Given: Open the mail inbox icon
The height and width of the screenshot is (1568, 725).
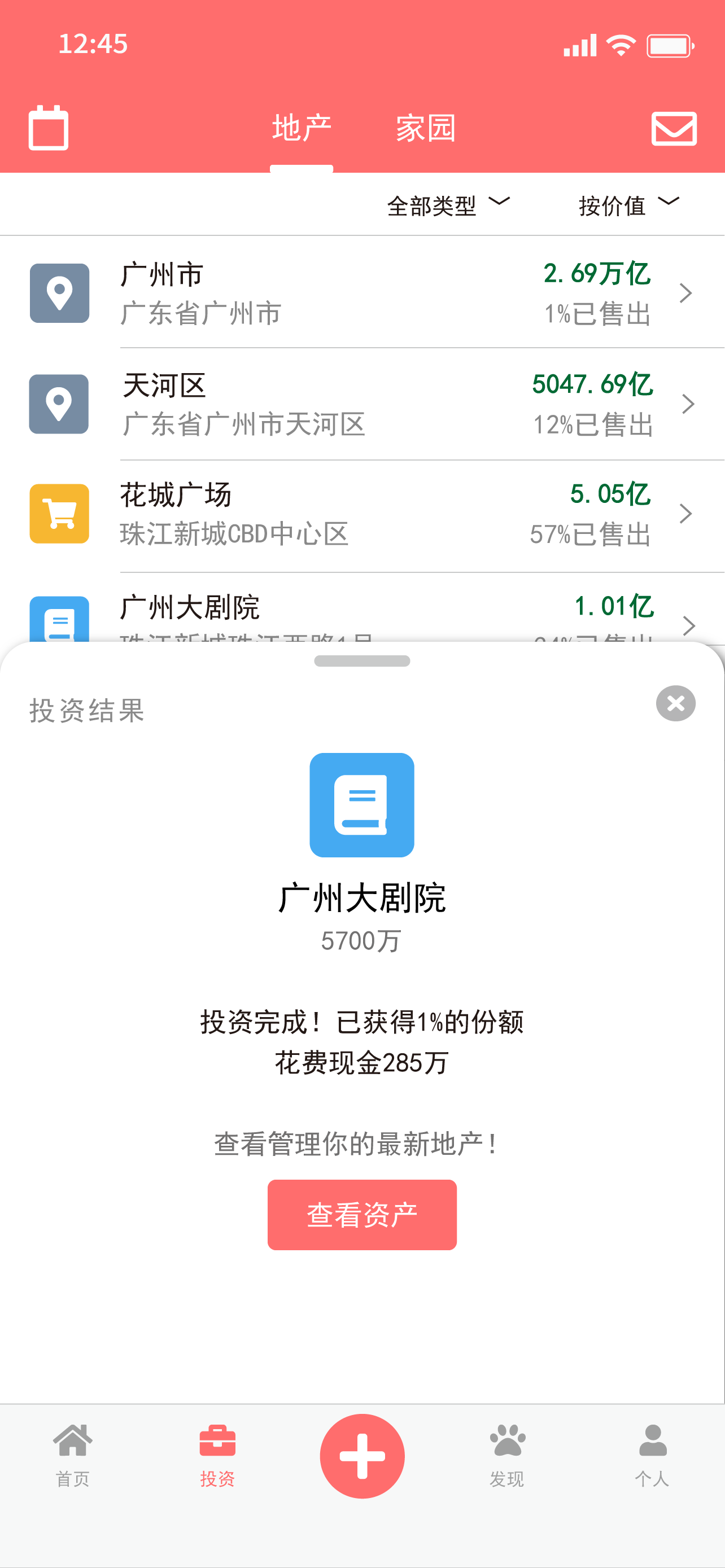Looking at the screenshot, I should 674,129.
